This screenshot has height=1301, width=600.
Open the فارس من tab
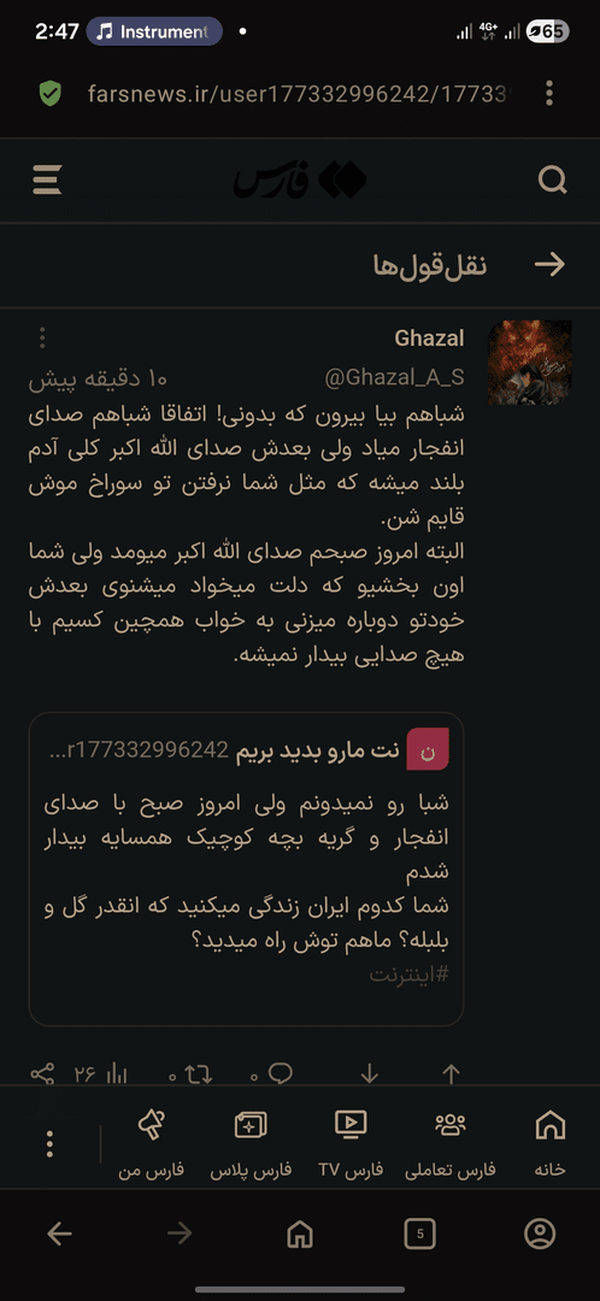coord(151,1140)
